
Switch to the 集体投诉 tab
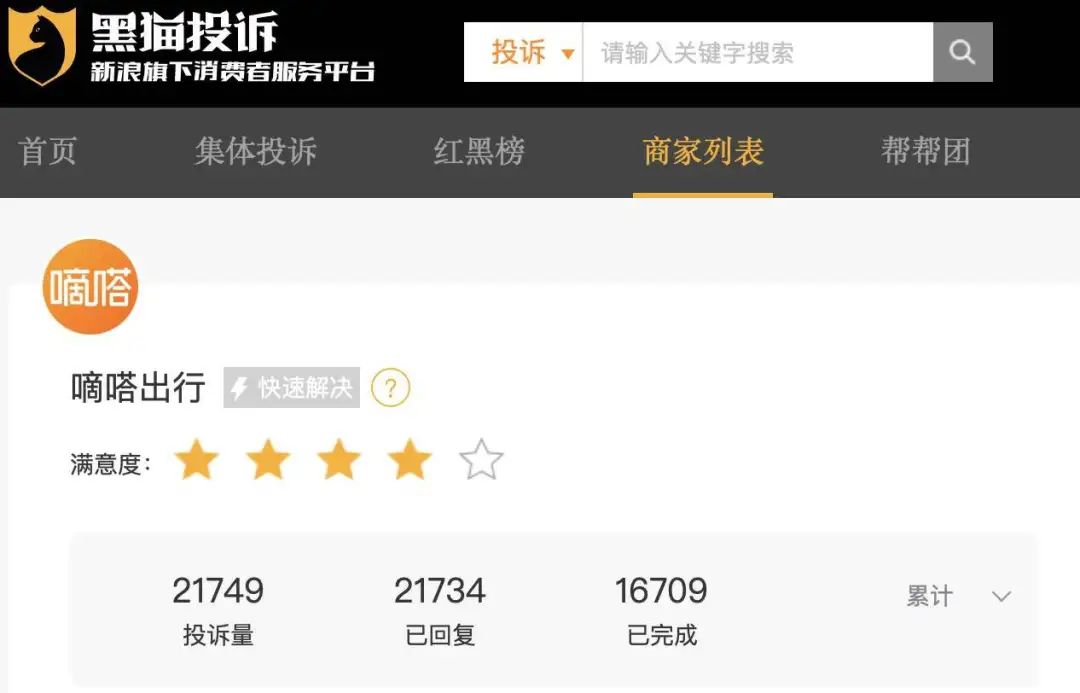(x=256, y=152)
